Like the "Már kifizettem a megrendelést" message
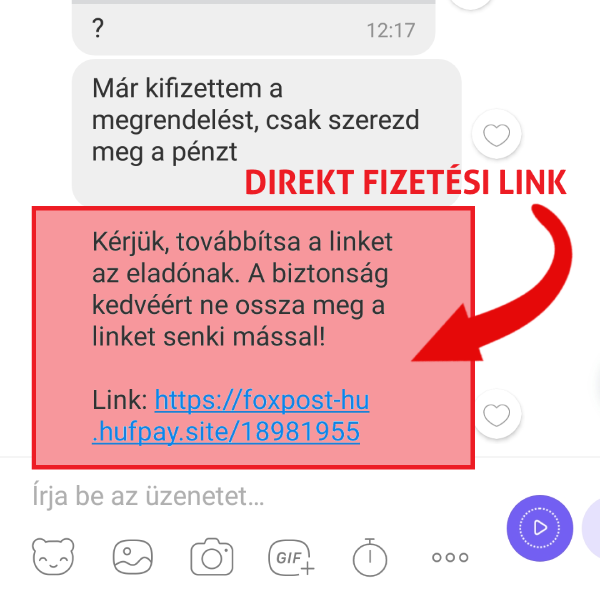600x600 pixels. (497, 134)
